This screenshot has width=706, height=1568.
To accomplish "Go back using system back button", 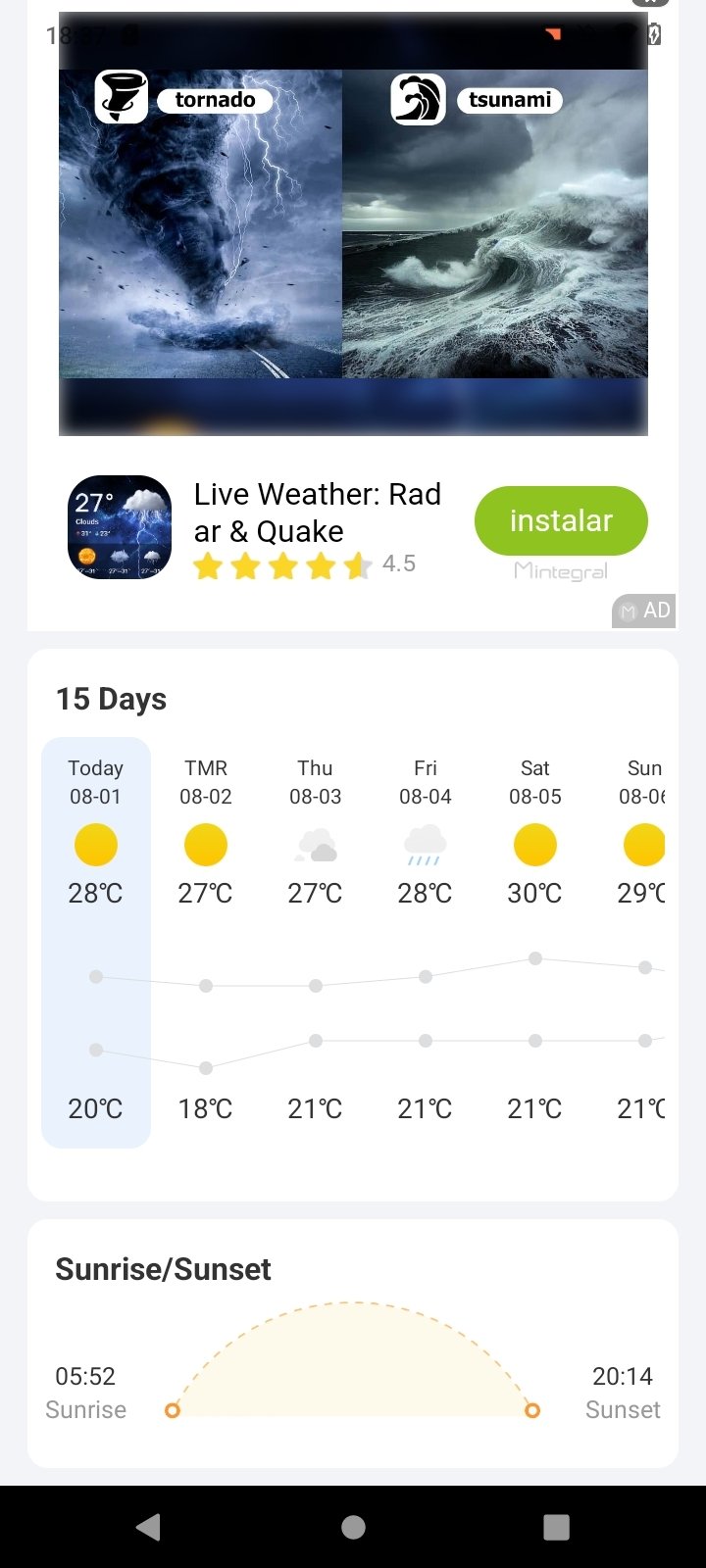I will tap(148, 1527).
